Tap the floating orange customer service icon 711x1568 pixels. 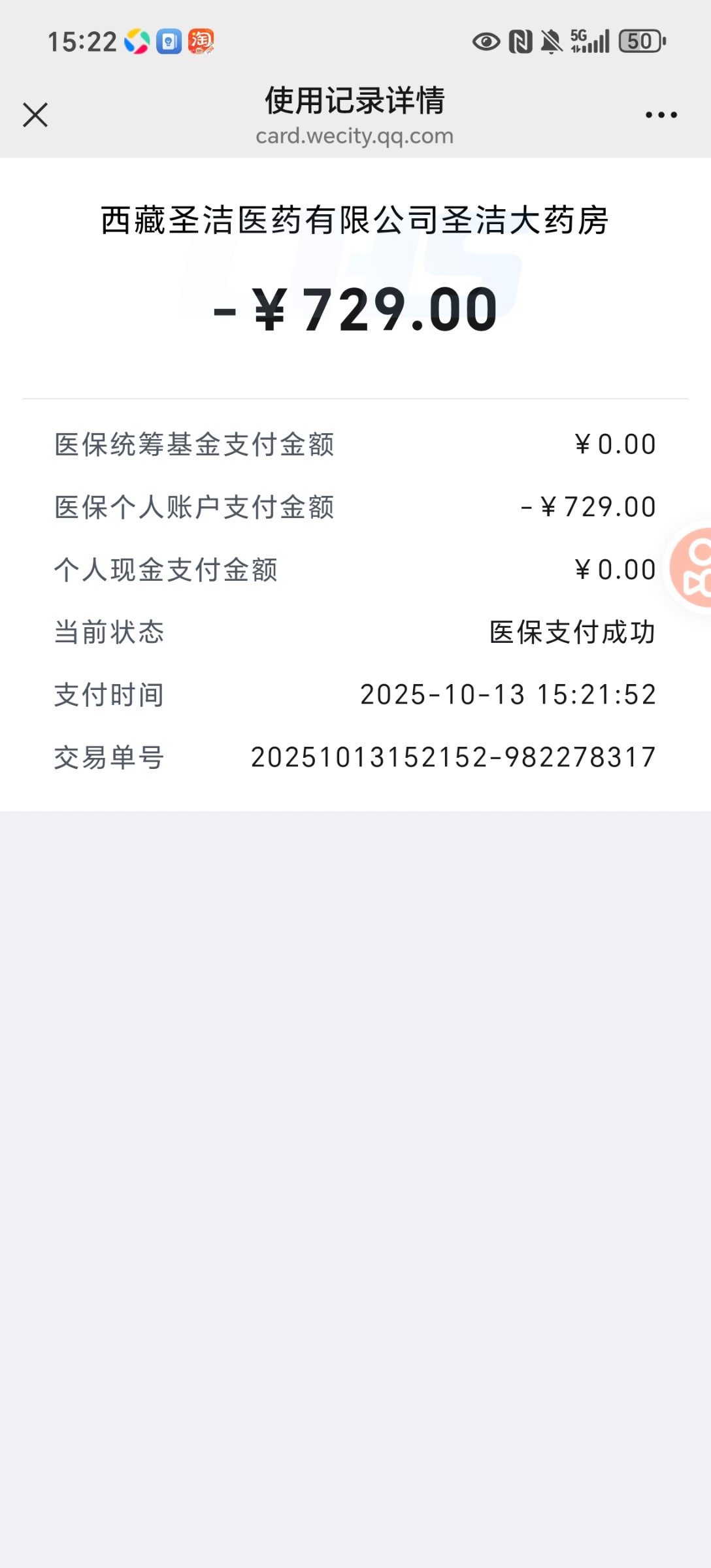(x=693, y=567)
